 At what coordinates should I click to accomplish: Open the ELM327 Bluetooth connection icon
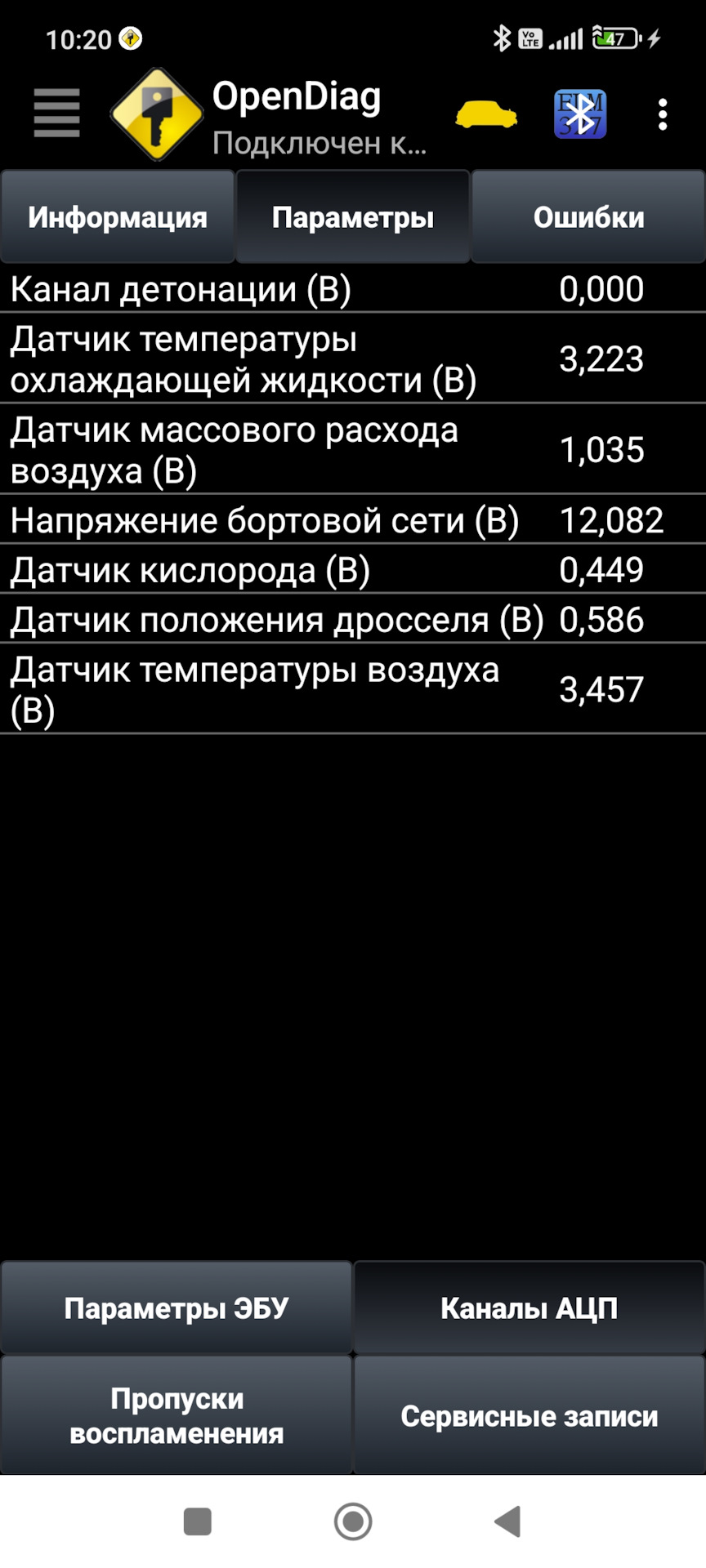click(580, 114)
